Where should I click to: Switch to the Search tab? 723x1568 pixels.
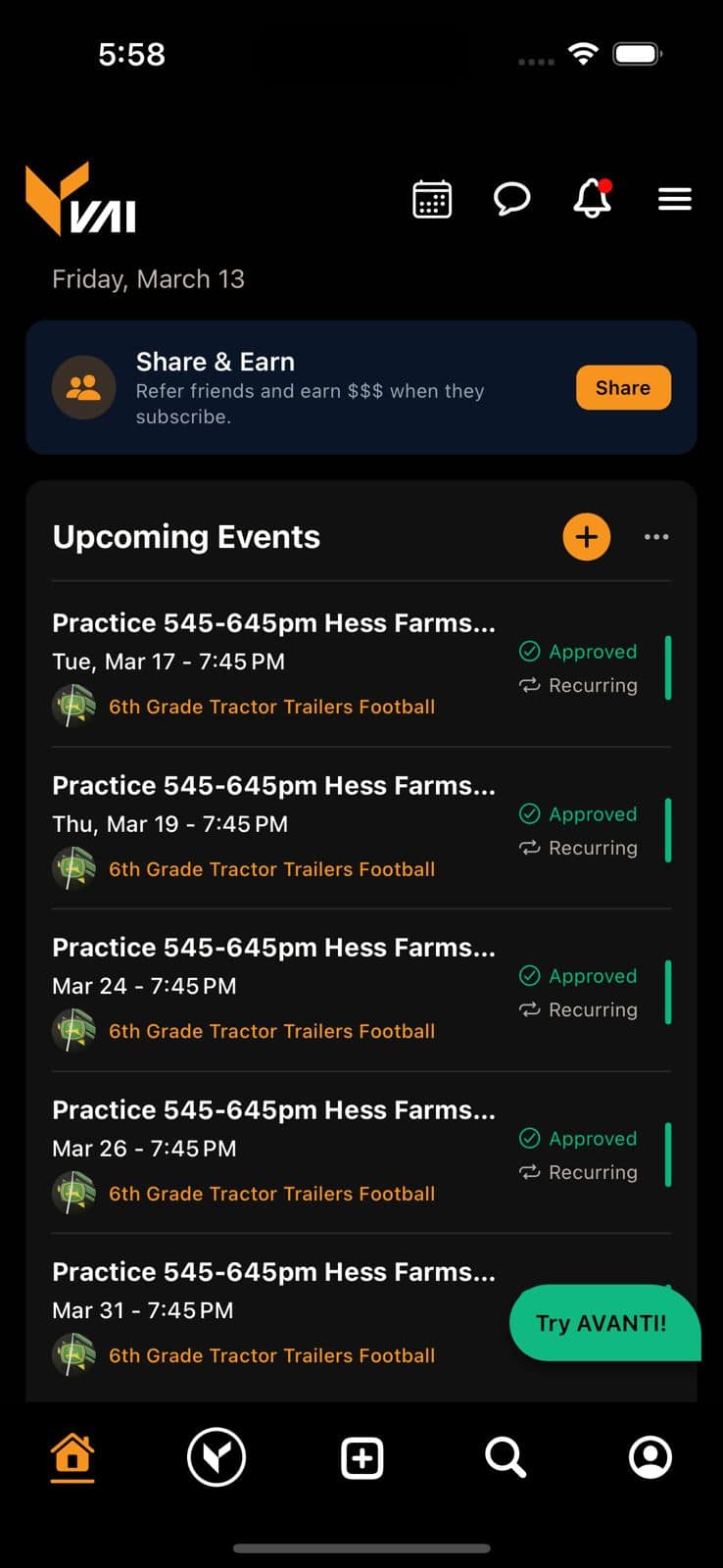[x=506, y=1457]
